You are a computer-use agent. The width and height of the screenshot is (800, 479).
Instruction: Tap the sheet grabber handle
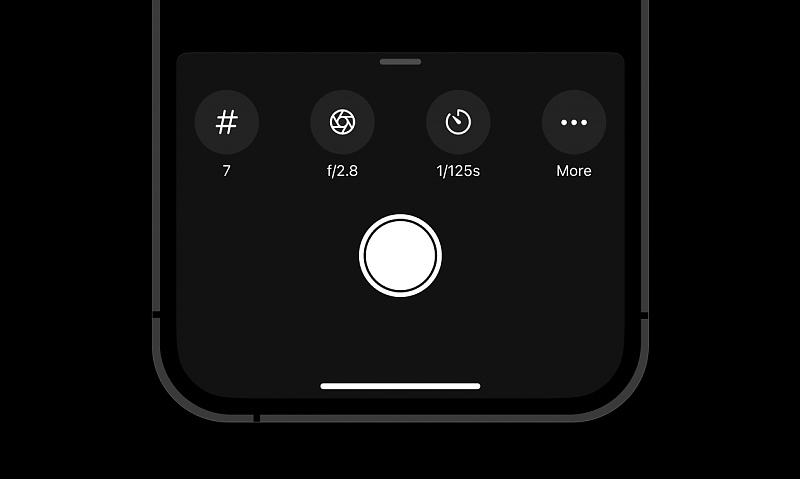(x=400, y=62)
